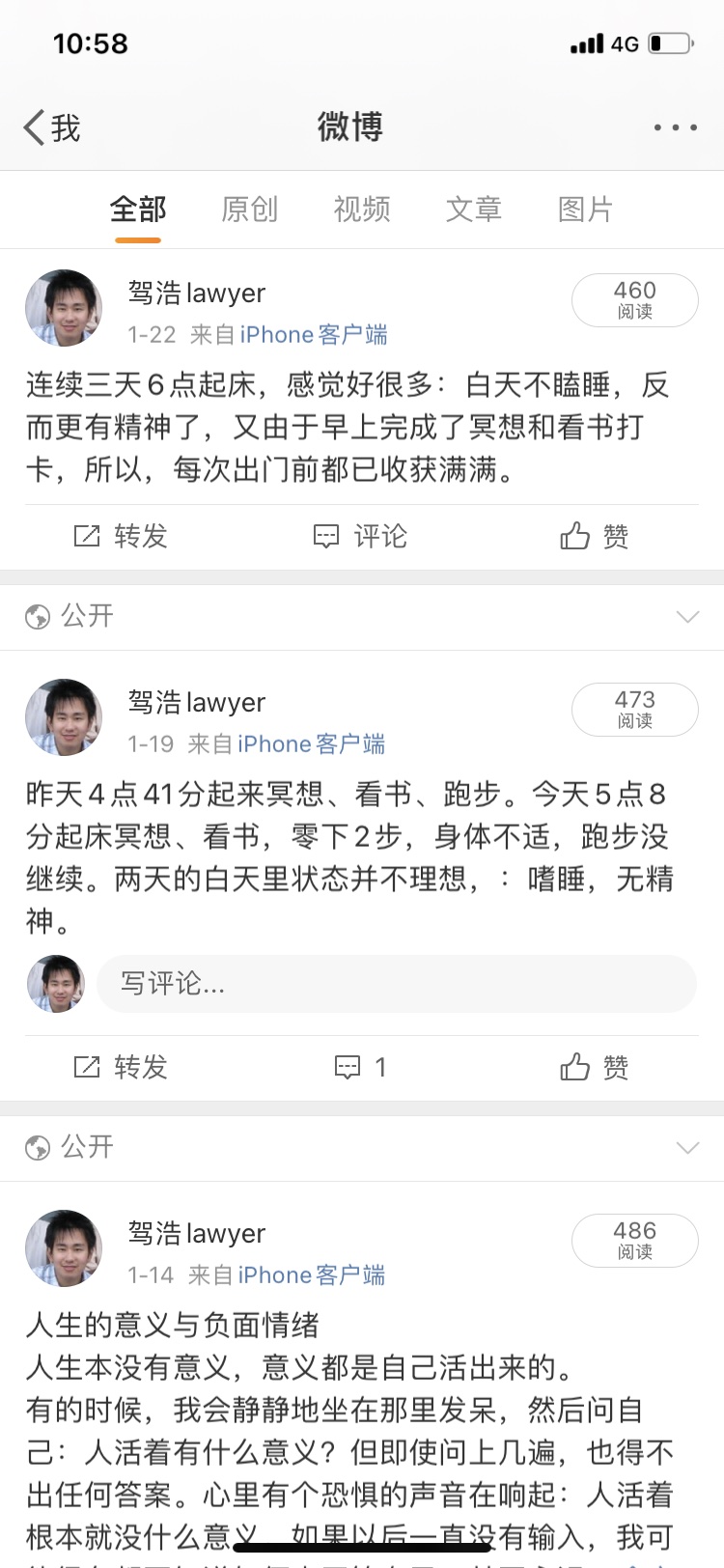This screenshot has width=724, height=1568.
Task: Repost the 1-19 post
Action: (x=121, y=1067)
